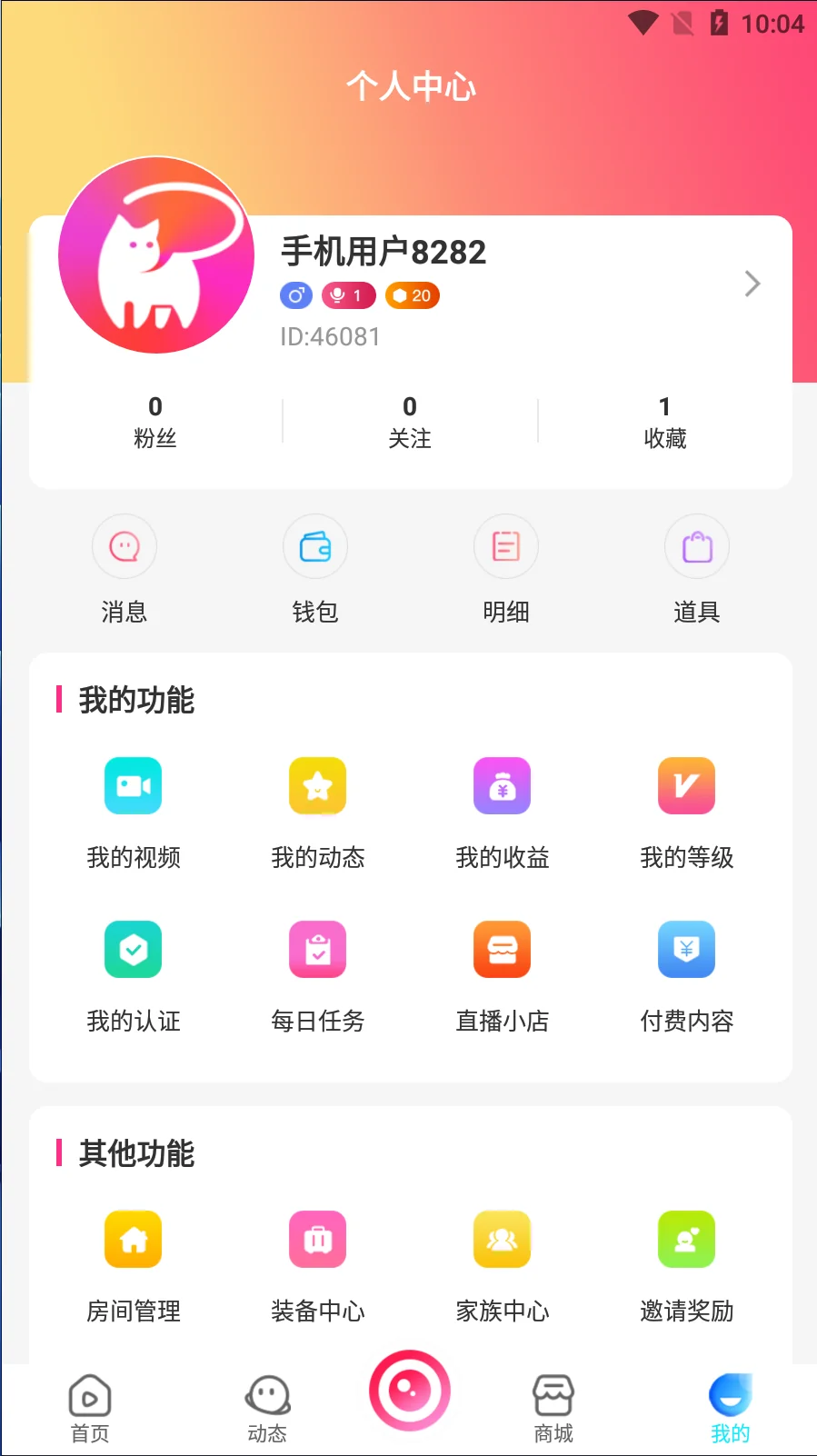817x1456 pixels.
Task: View 我的等级 level
Action: [x=687, y=809]
